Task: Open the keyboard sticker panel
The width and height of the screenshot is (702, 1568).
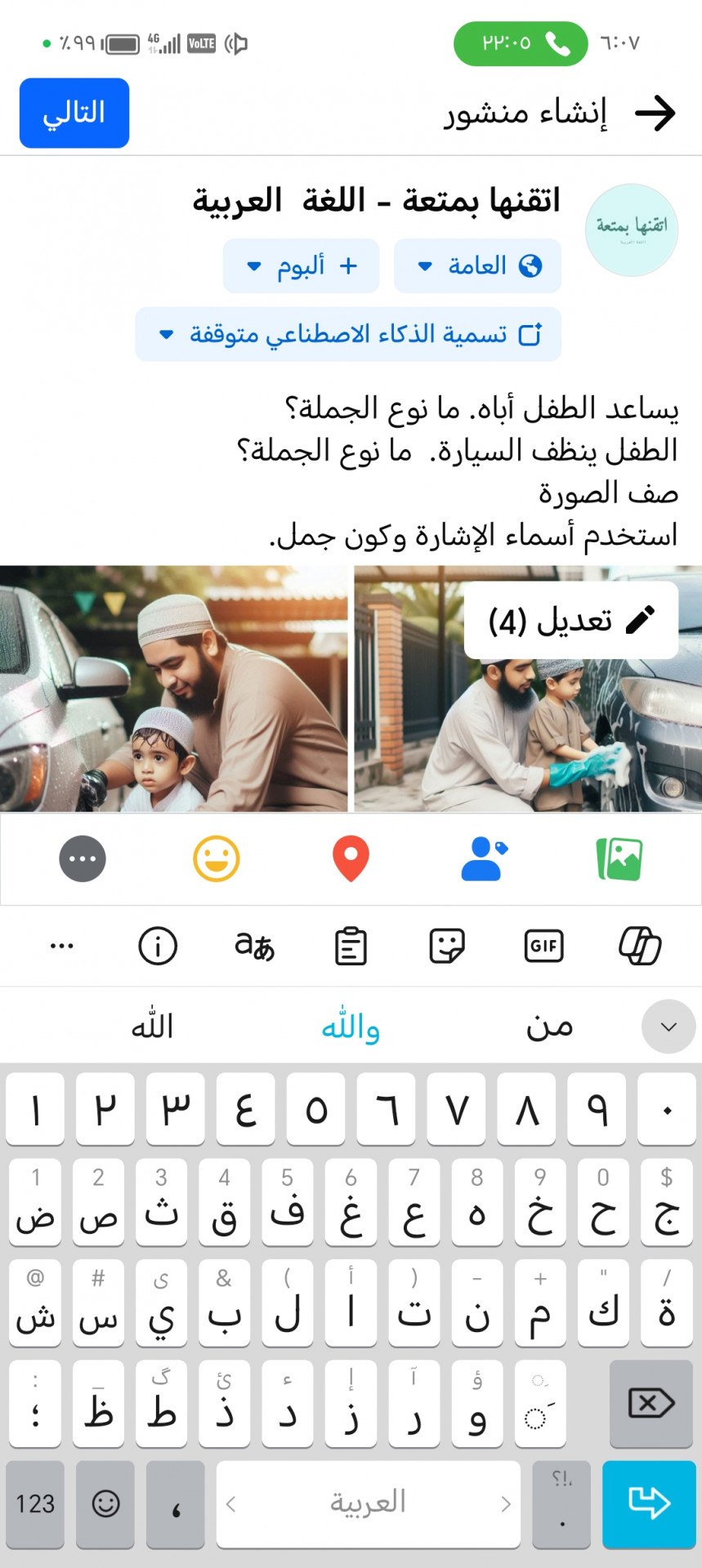Action: tap(447, 946)
